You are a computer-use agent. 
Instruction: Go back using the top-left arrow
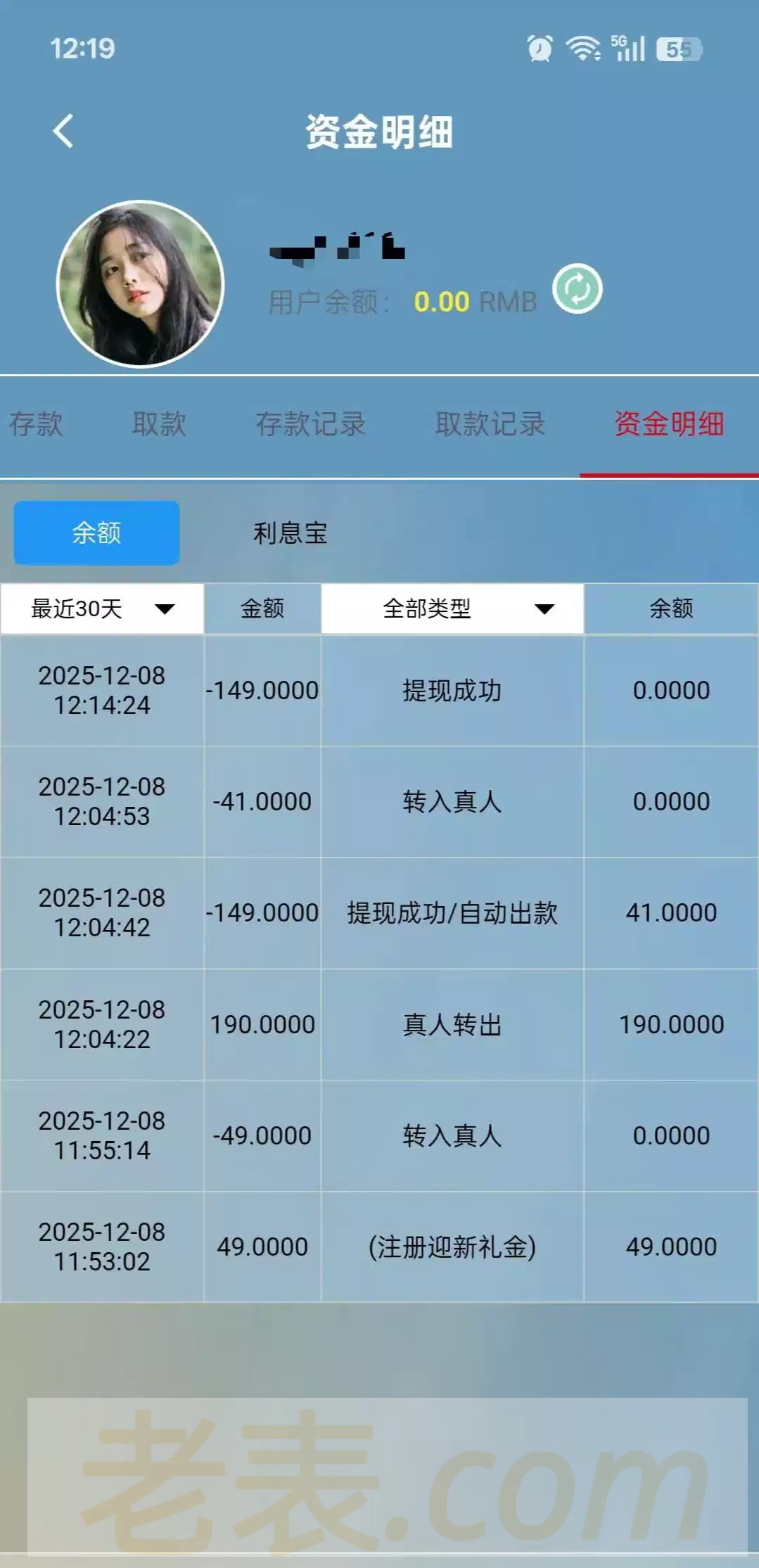(63, 132)
